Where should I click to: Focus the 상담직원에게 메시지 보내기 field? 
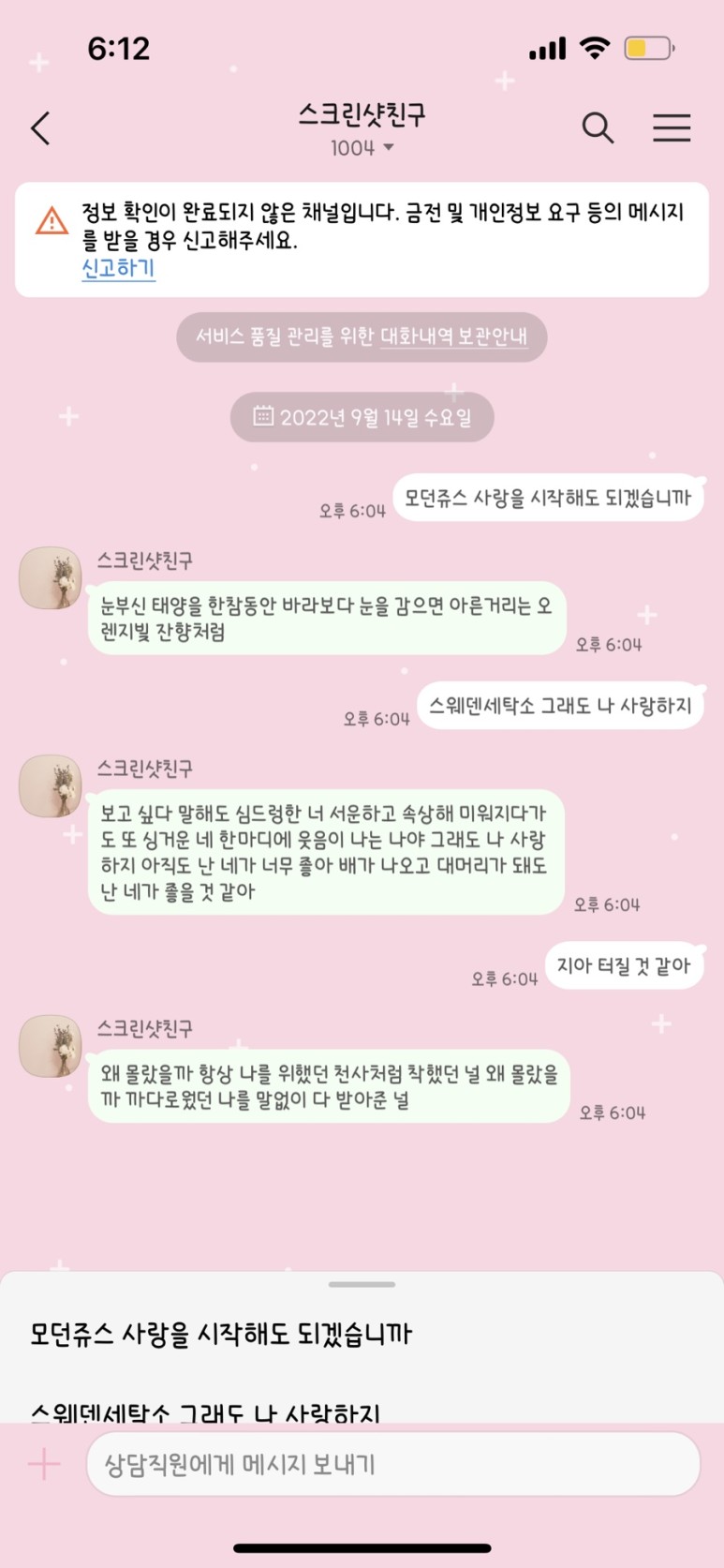pyautogui.click(x=393, y=1463)
